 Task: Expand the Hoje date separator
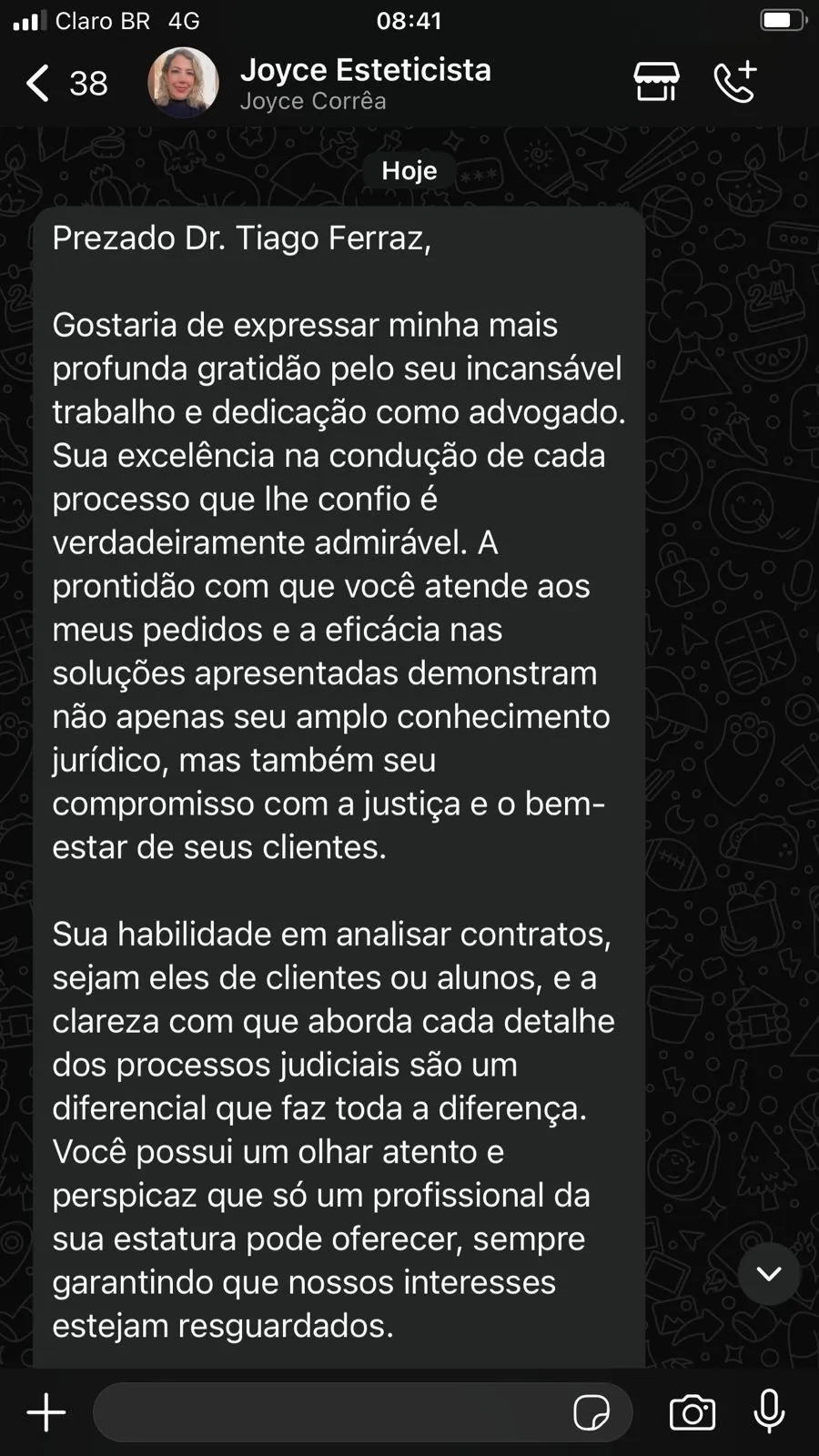pyautogui.click(x=408, y=170)
